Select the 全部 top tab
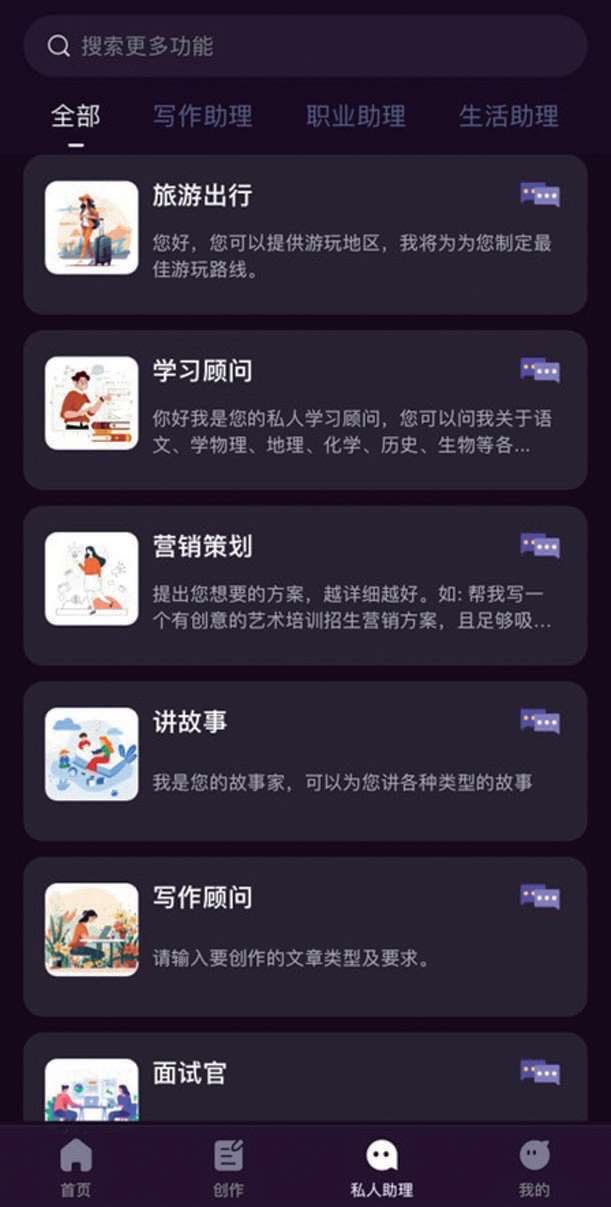The width and height of the screenshot is (611, 1207). [76, 116]
